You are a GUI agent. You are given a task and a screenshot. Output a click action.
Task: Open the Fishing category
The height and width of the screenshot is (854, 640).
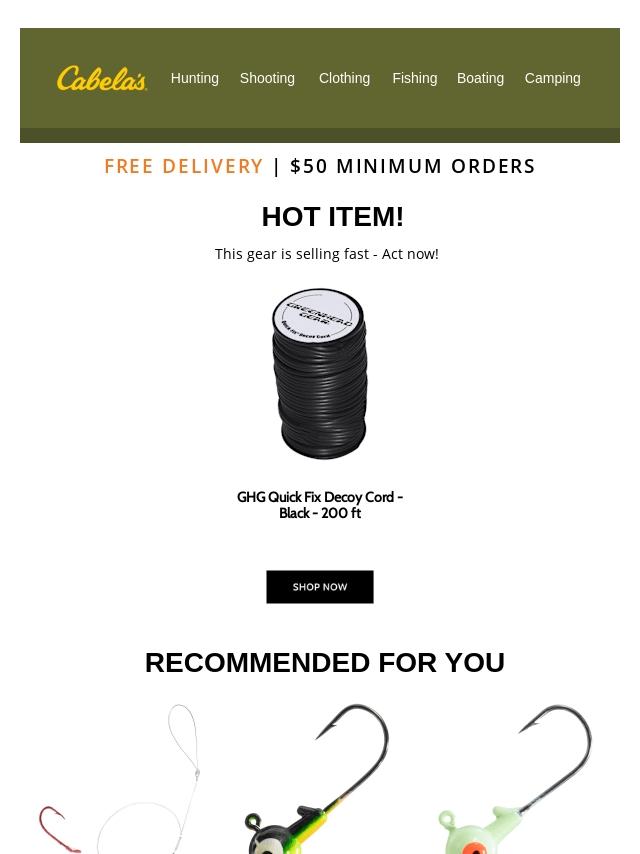tap(414, 78)
